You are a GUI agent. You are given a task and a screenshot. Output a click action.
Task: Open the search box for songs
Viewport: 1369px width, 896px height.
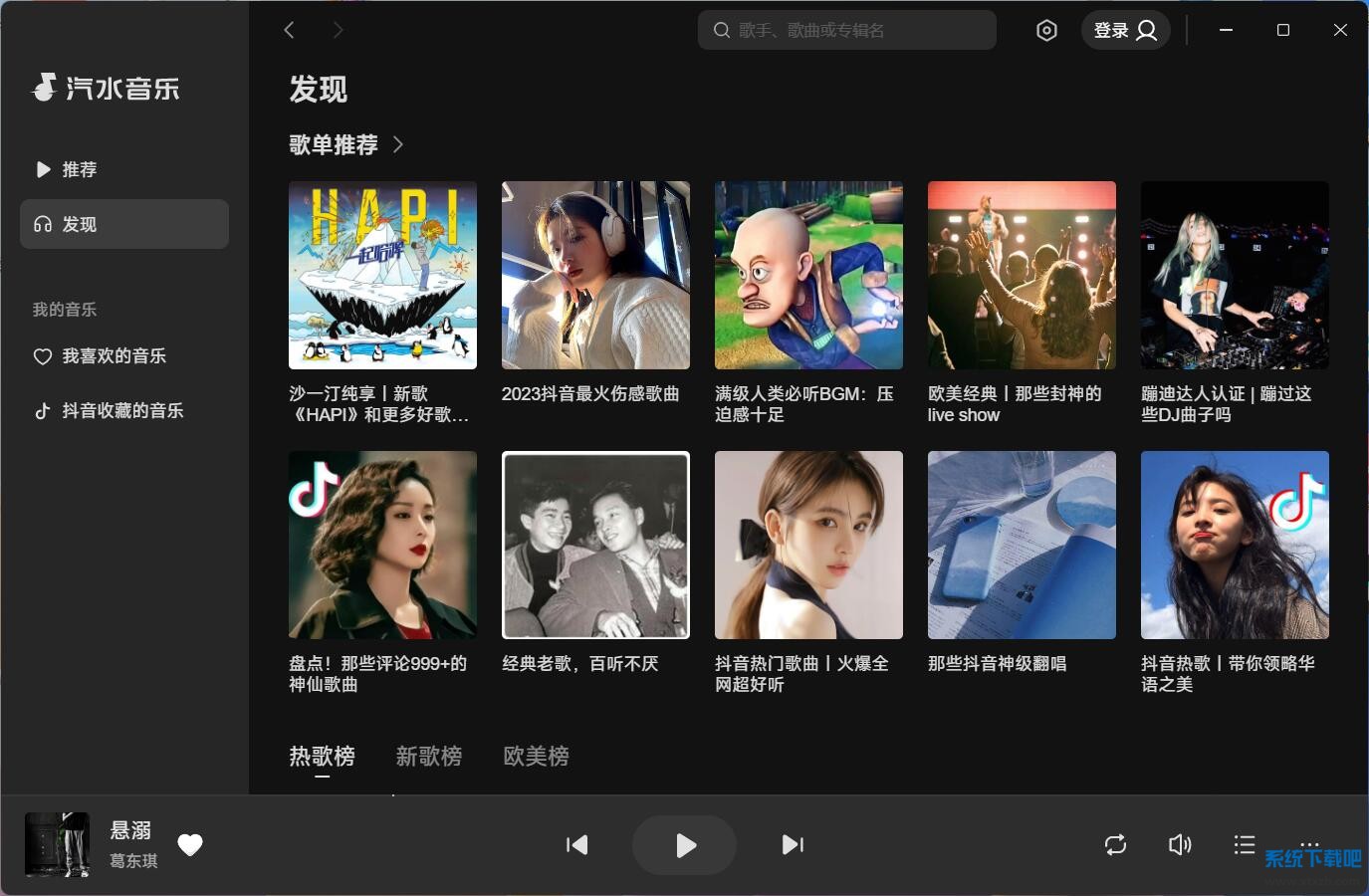(x=846, y=30)
